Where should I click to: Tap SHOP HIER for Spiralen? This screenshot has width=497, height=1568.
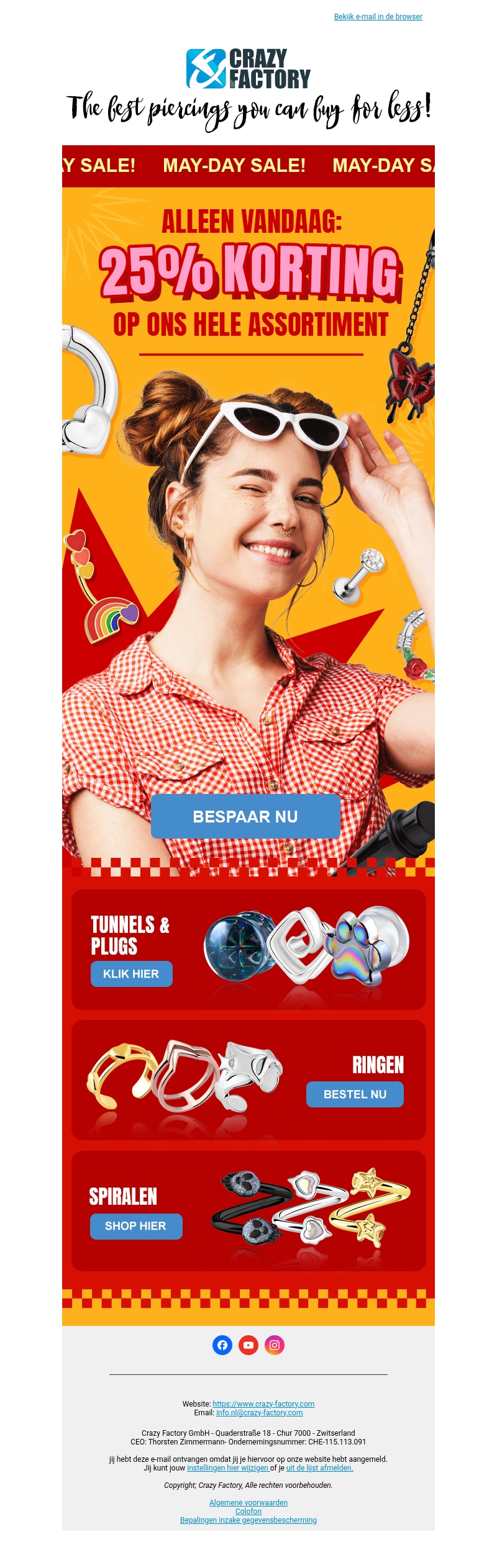click(x=136, y=1226)
